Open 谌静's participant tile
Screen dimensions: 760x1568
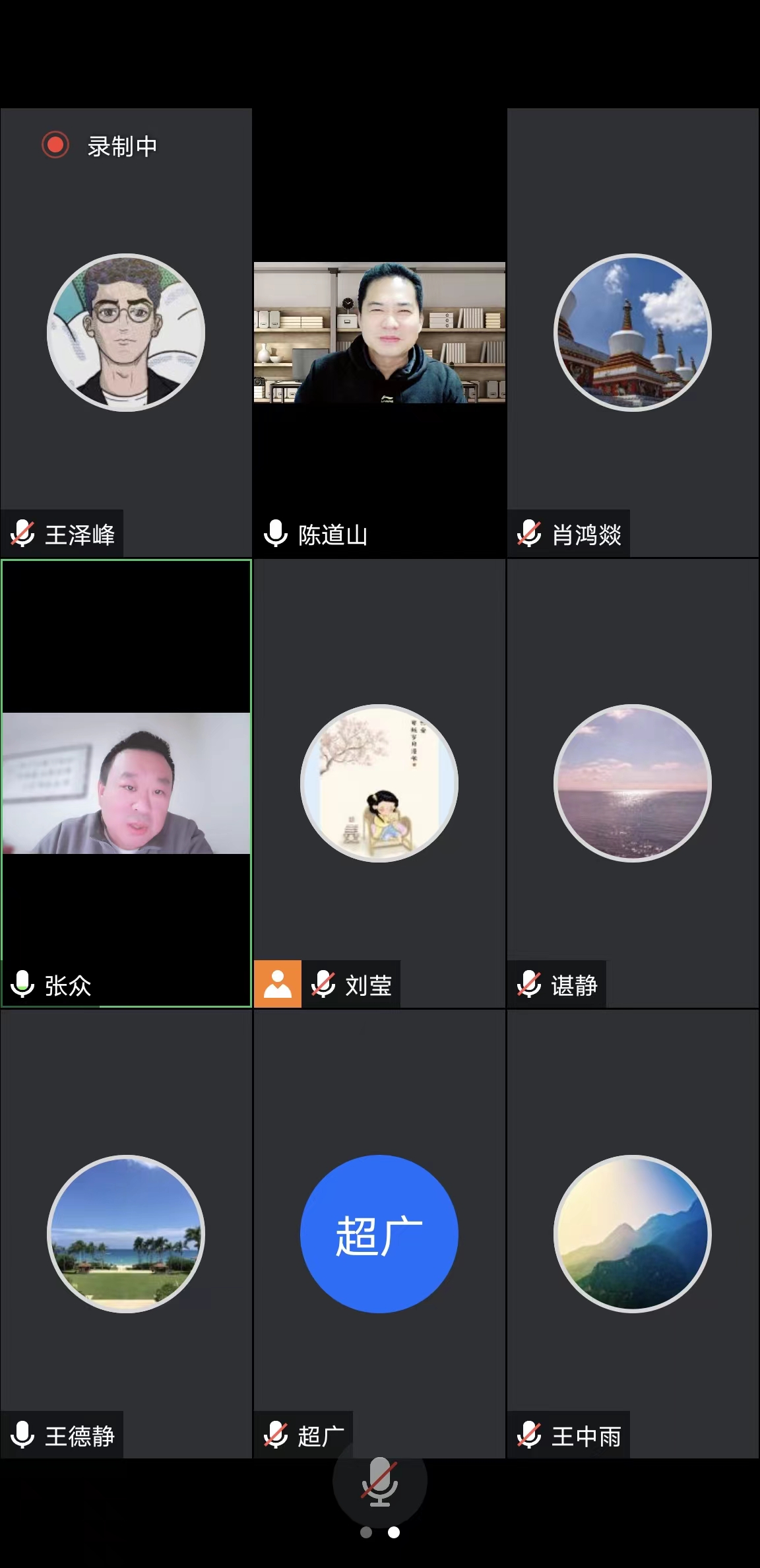(632, 783)
